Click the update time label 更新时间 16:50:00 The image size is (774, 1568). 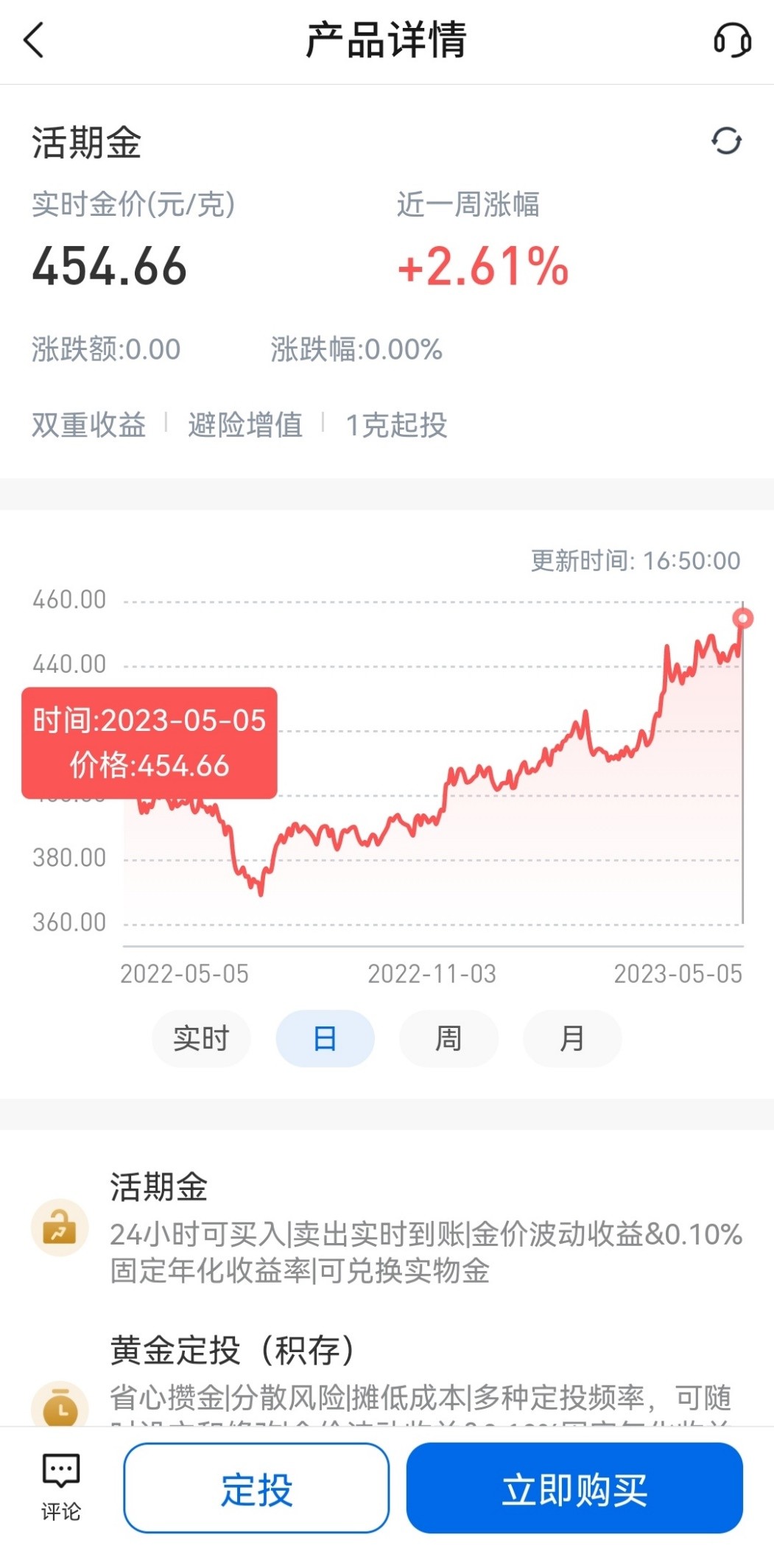coord(633,561)
